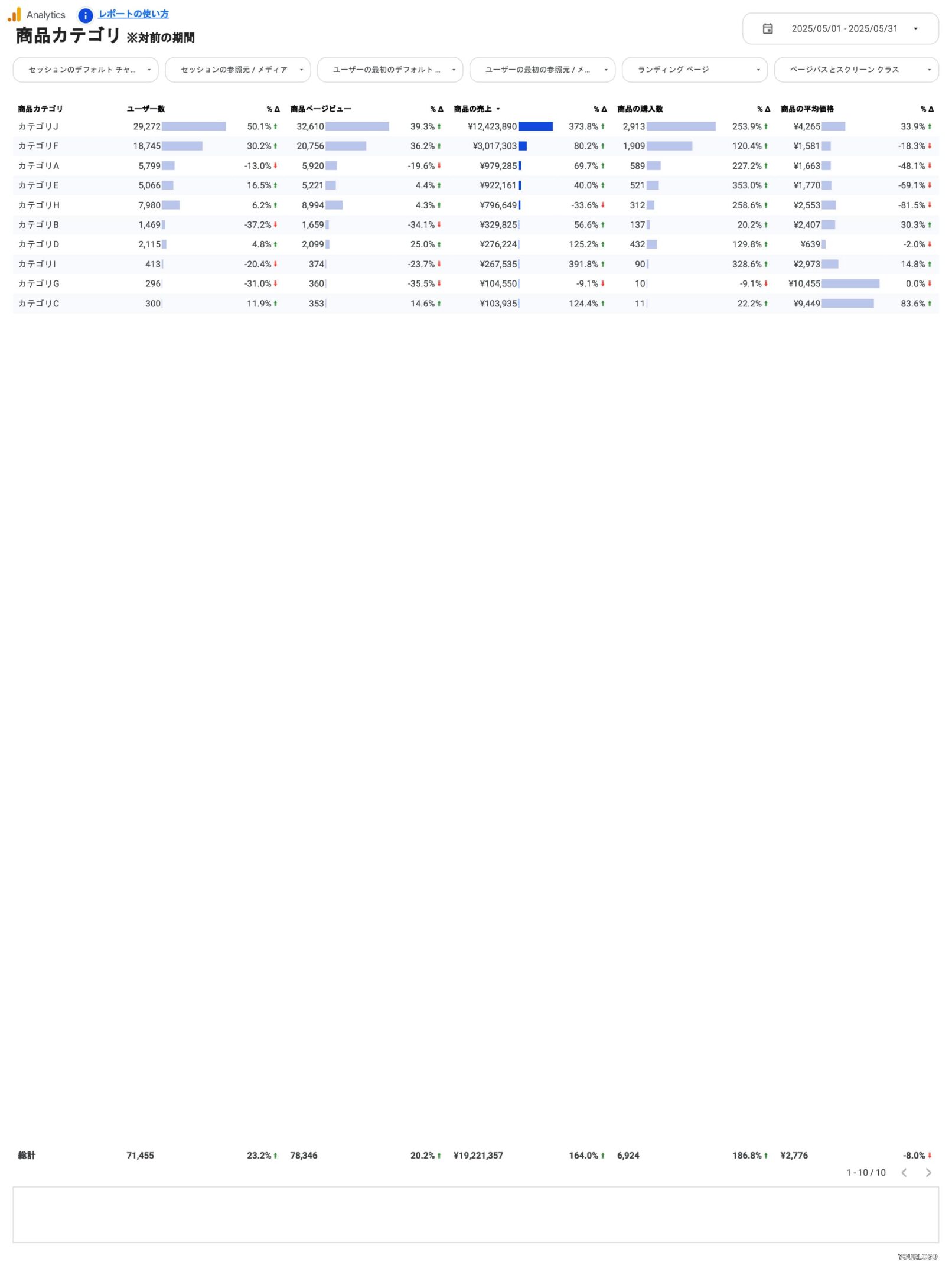
Task: Go to the next table page
Action: pyautogui.click(x=927, y=1172)
